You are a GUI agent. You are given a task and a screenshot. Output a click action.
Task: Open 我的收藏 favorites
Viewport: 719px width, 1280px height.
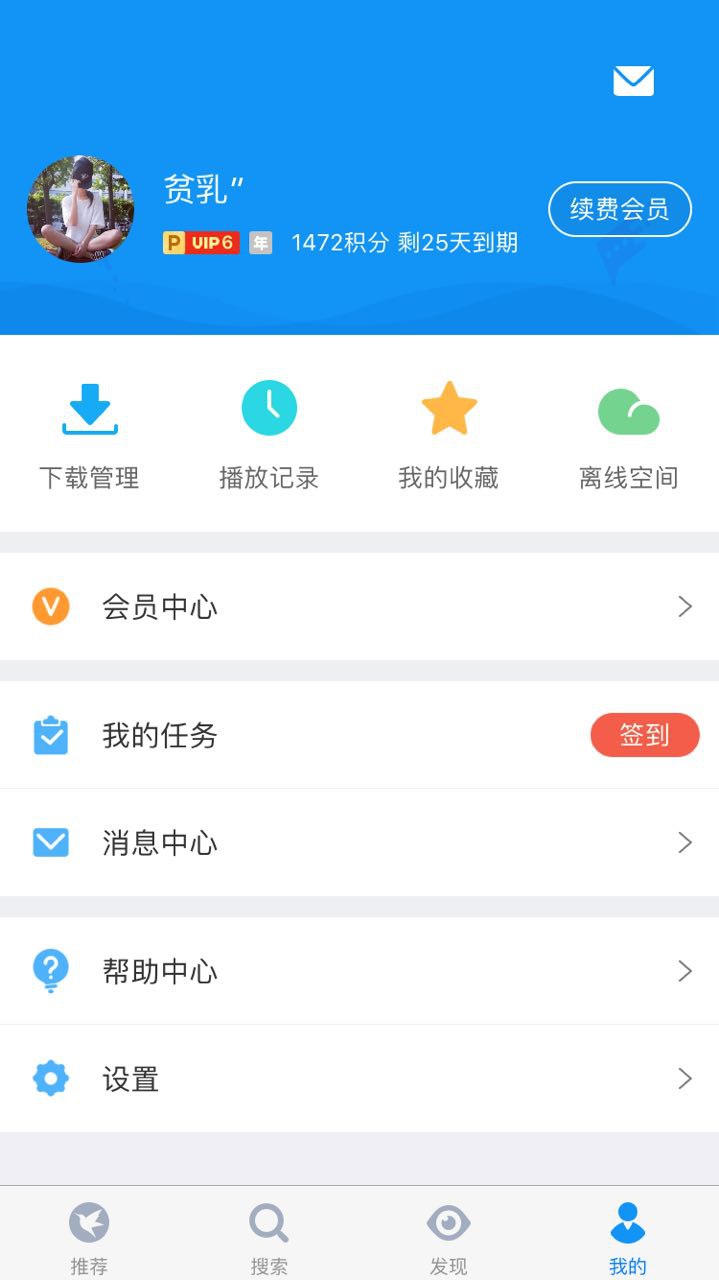click(448, 436)
